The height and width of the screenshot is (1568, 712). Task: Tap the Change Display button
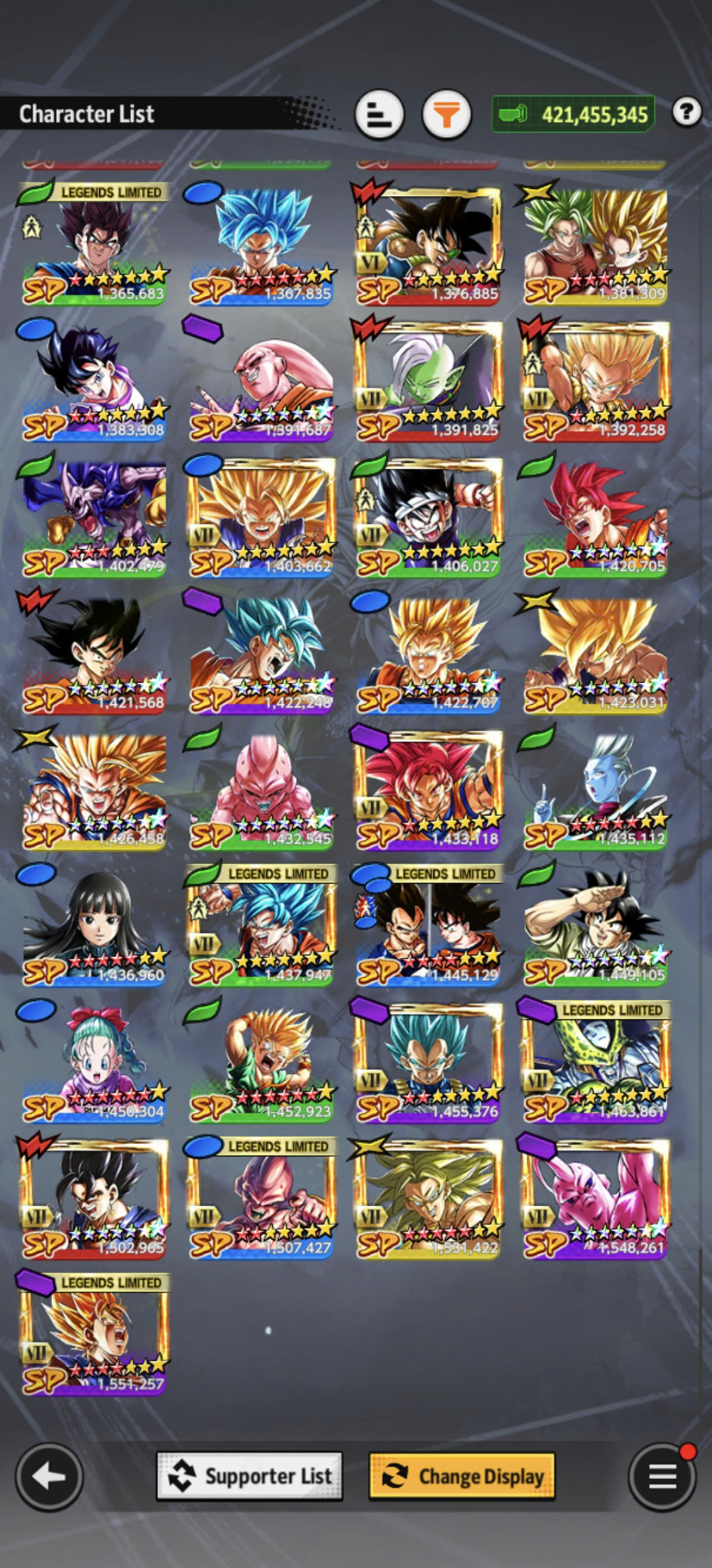(x=462, y=1476)
